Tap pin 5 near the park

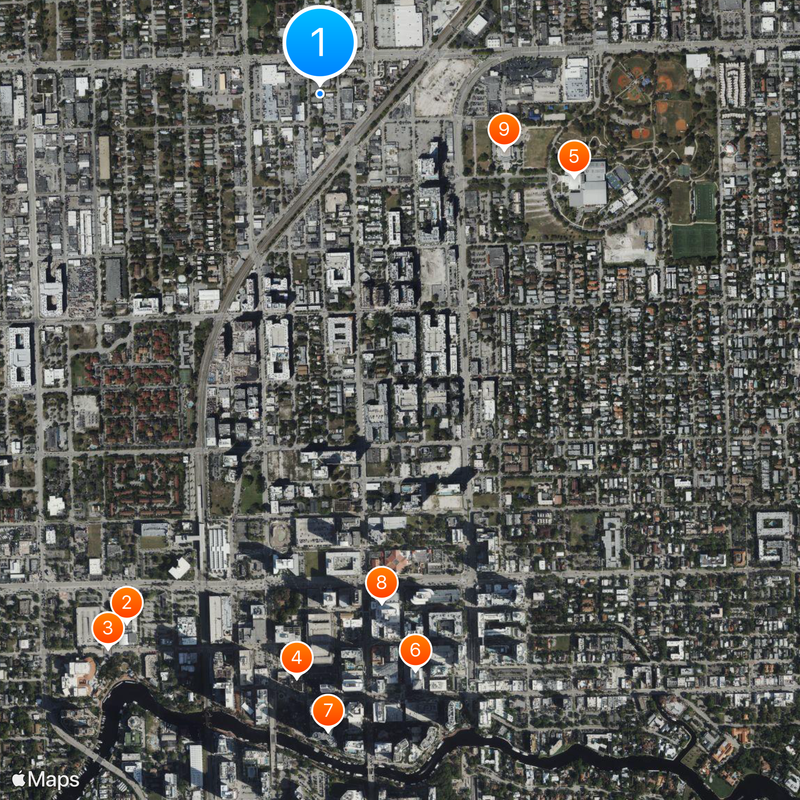(574, 156)
